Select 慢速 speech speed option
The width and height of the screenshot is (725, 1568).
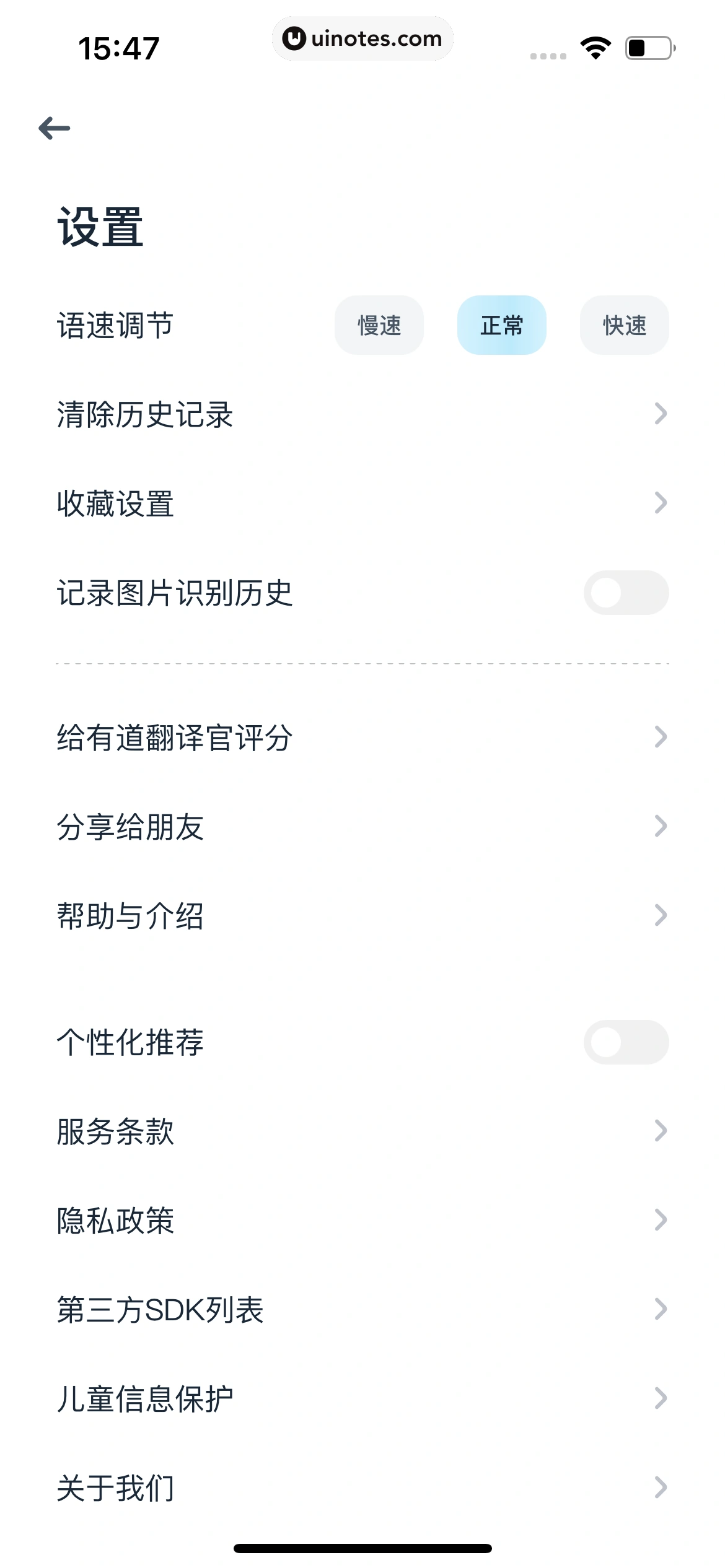tap(379, 324)
